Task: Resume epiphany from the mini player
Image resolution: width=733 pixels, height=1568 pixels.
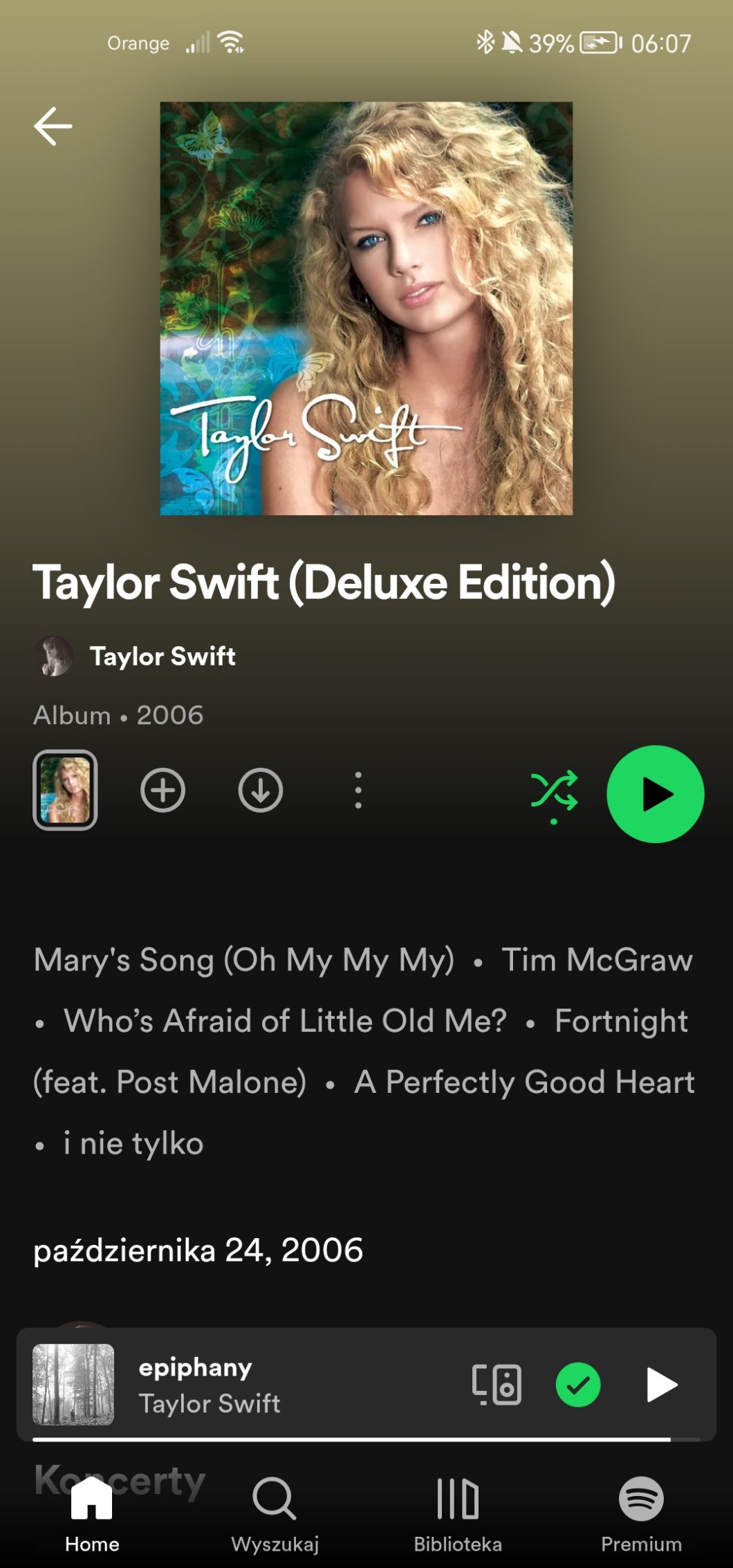Action: pyautogui.click(x=662, y=1384)
